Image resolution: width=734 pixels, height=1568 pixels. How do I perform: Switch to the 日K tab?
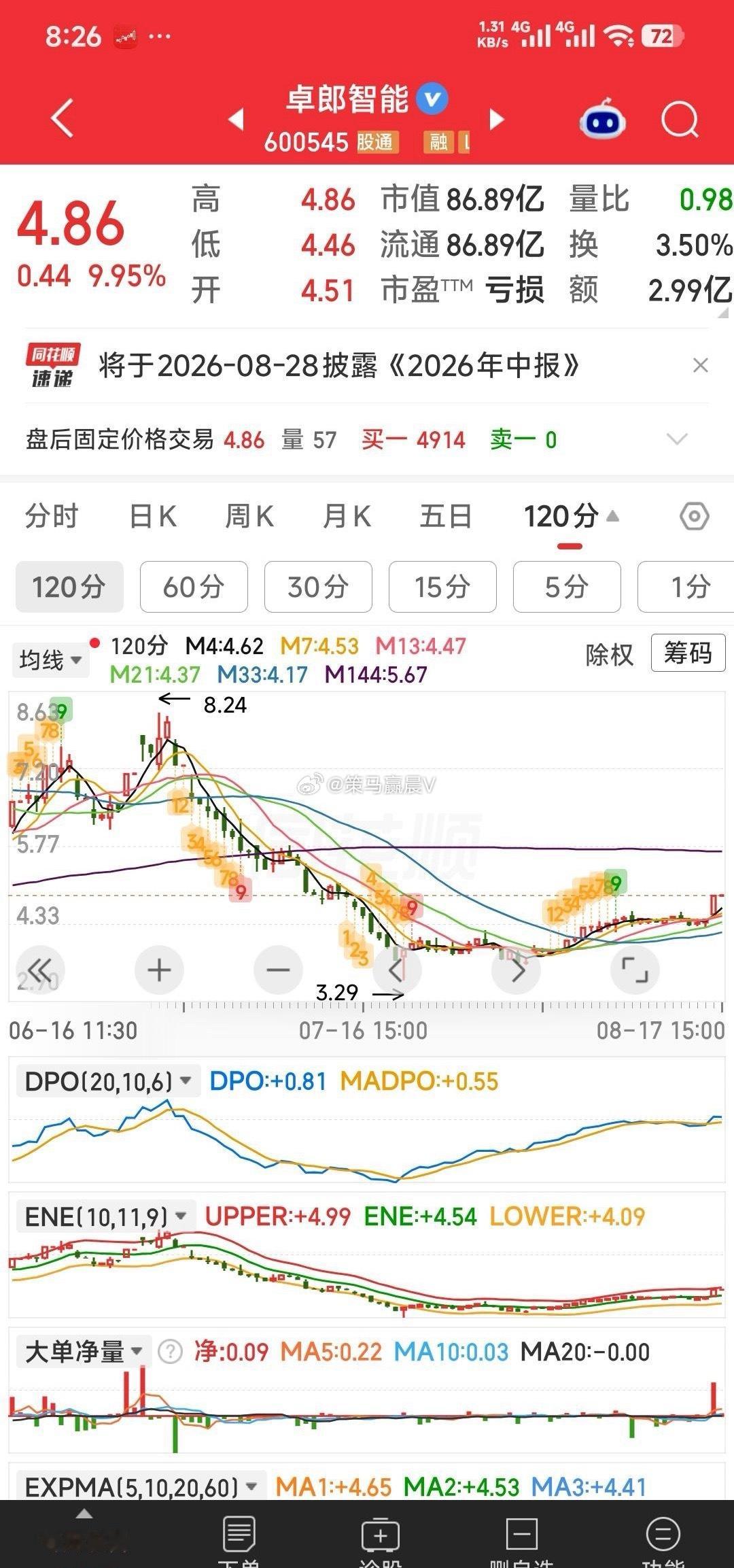click(153, 516)
